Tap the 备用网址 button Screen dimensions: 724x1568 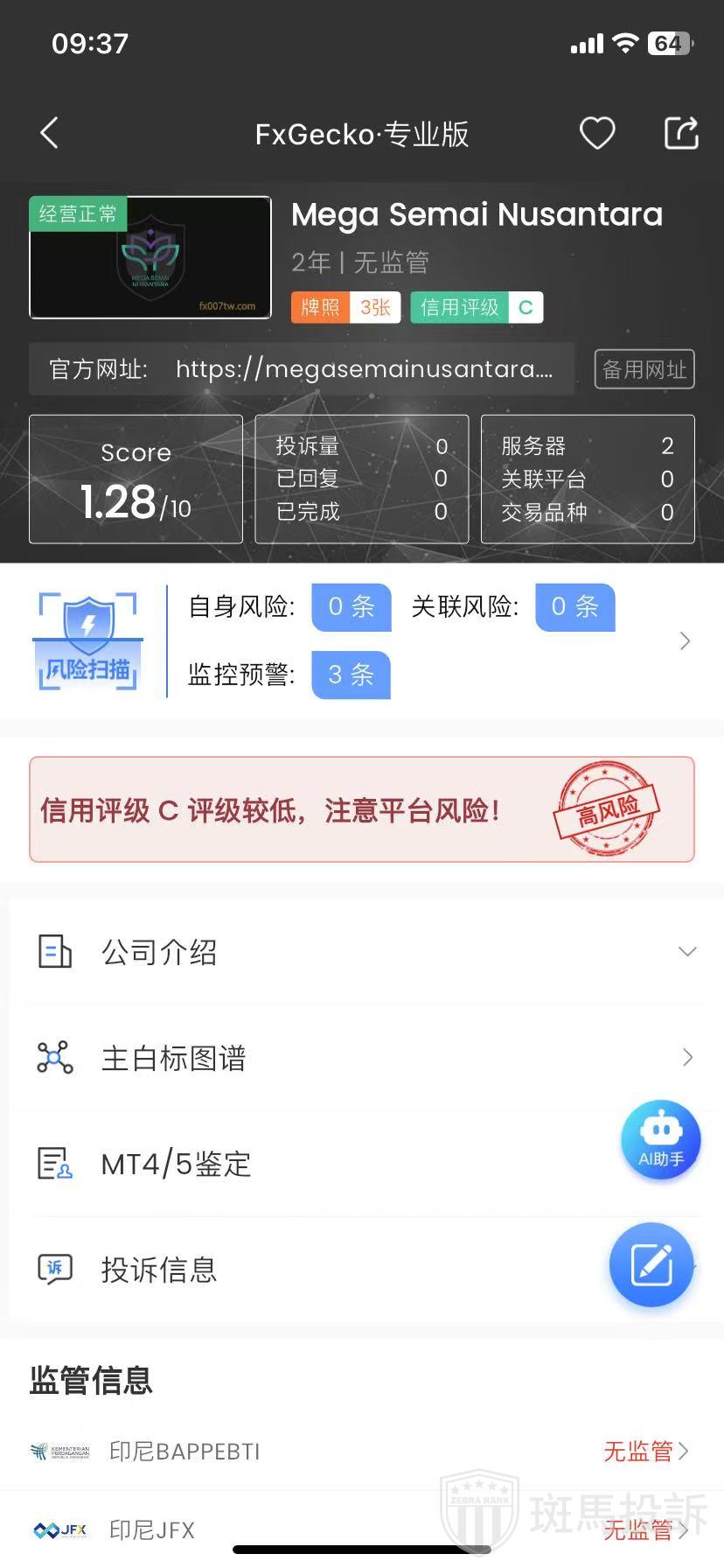point(644,369)
